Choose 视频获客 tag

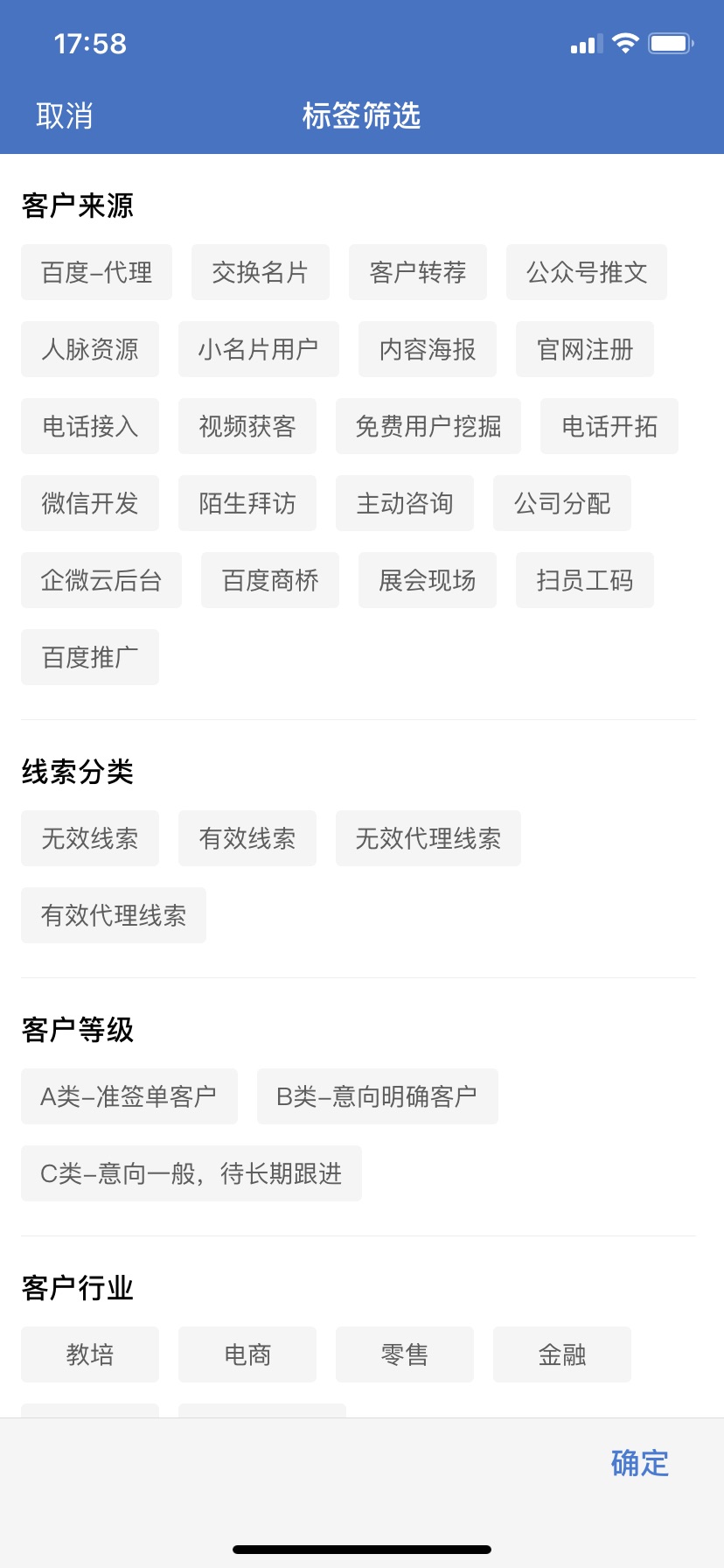point(247,426)
